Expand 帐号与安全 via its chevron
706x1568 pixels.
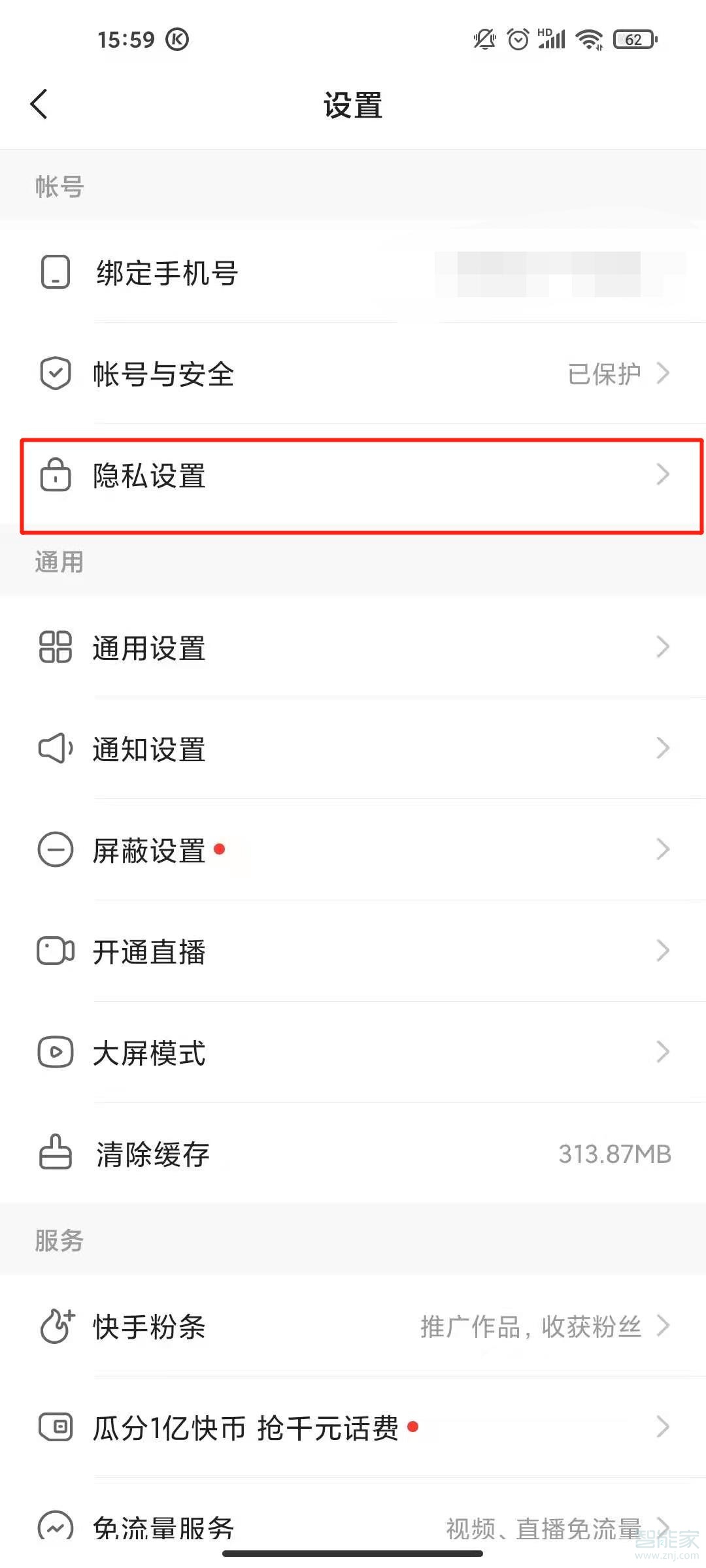point(664,374)
